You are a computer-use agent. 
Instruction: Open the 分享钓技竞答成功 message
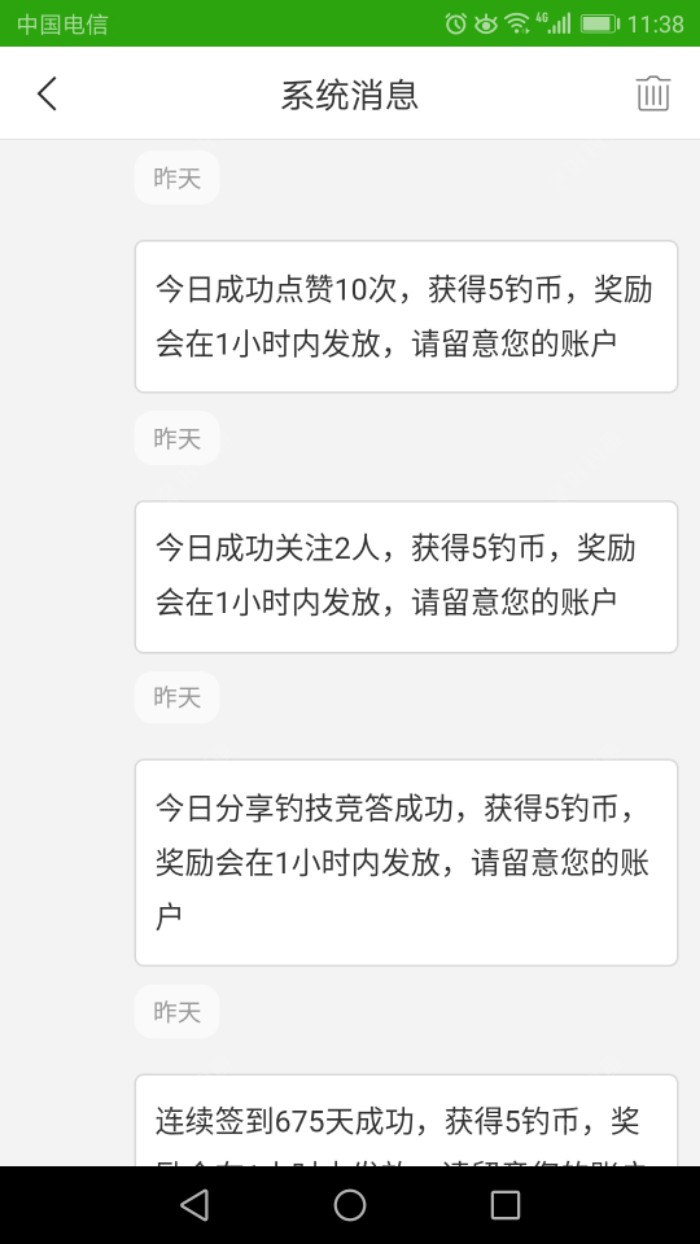coord(406,862)
